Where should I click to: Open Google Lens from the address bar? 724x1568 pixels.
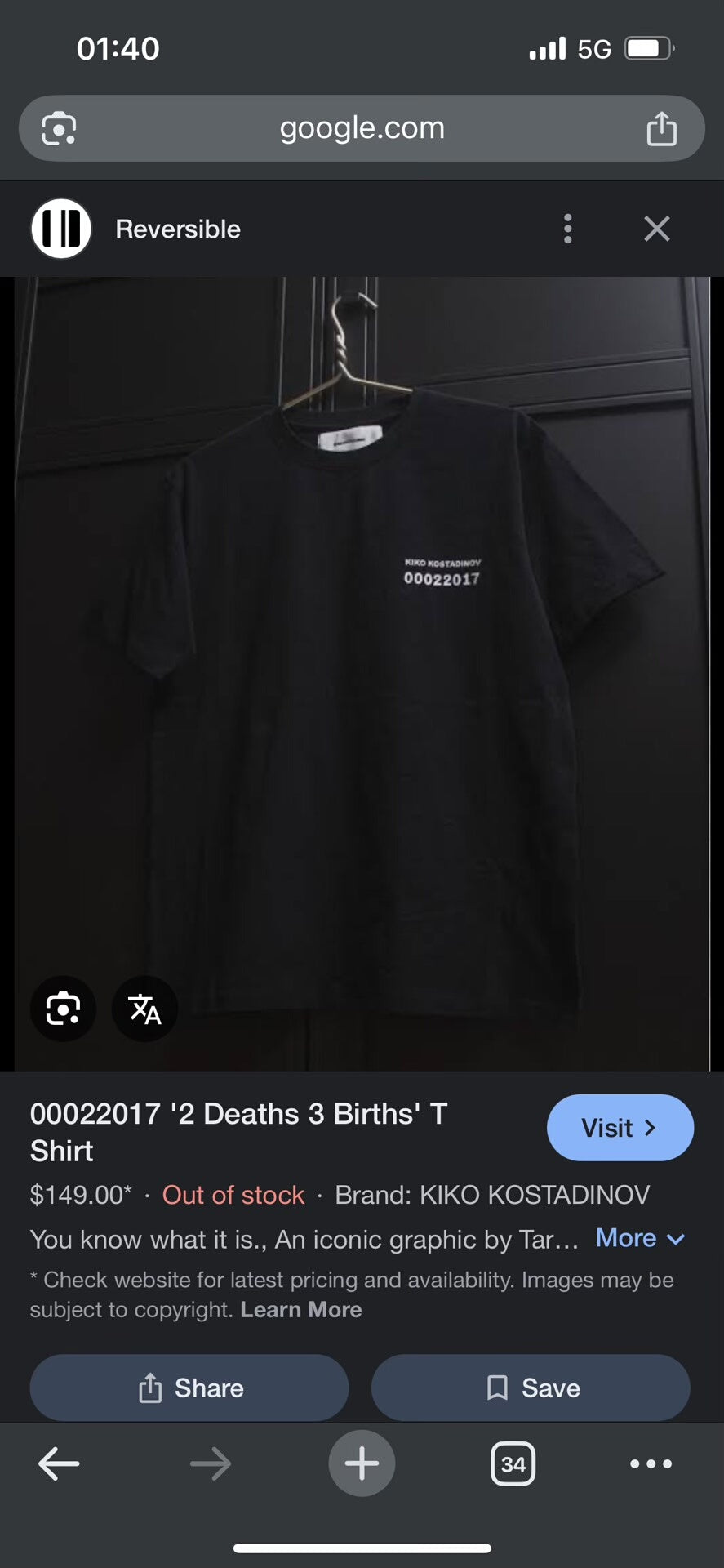(x=59, y=129)
